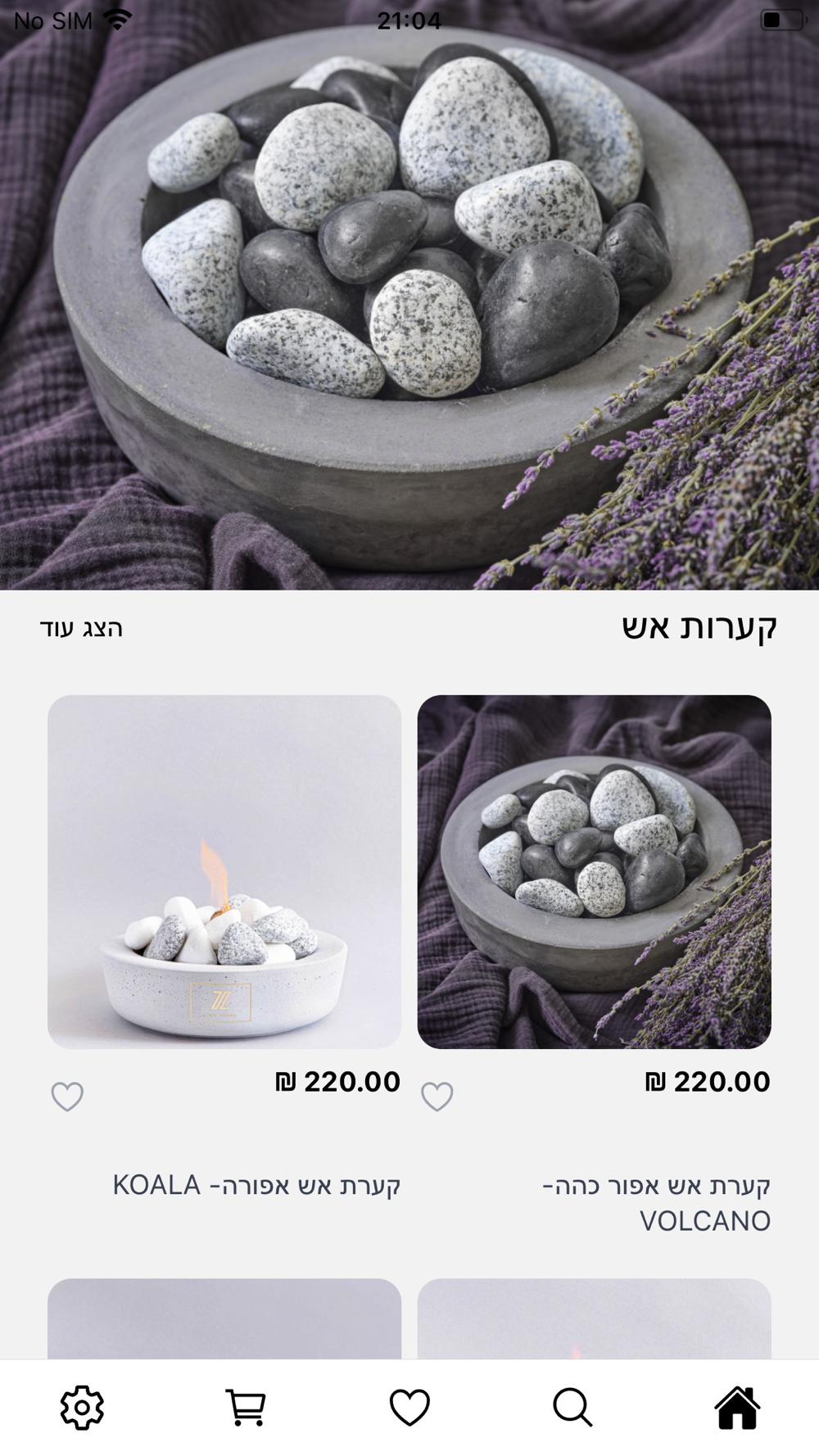Open the settings gear tab
The width and height of the screenshot is (819, 1456).
coord(82,1408)
